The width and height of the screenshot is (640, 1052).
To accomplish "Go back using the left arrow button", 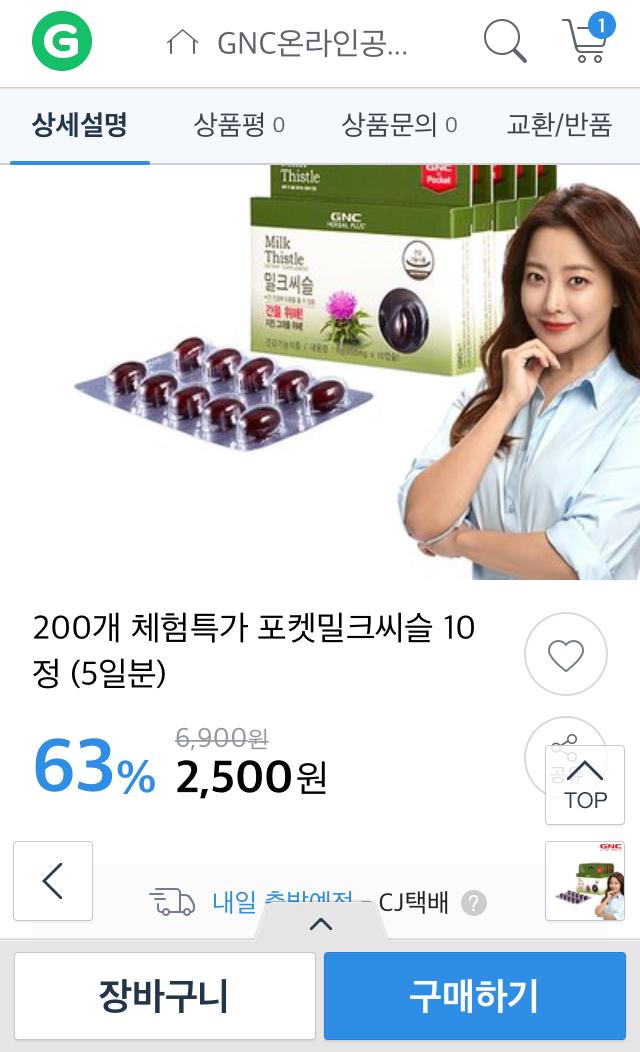I will [x=53, y=881].
